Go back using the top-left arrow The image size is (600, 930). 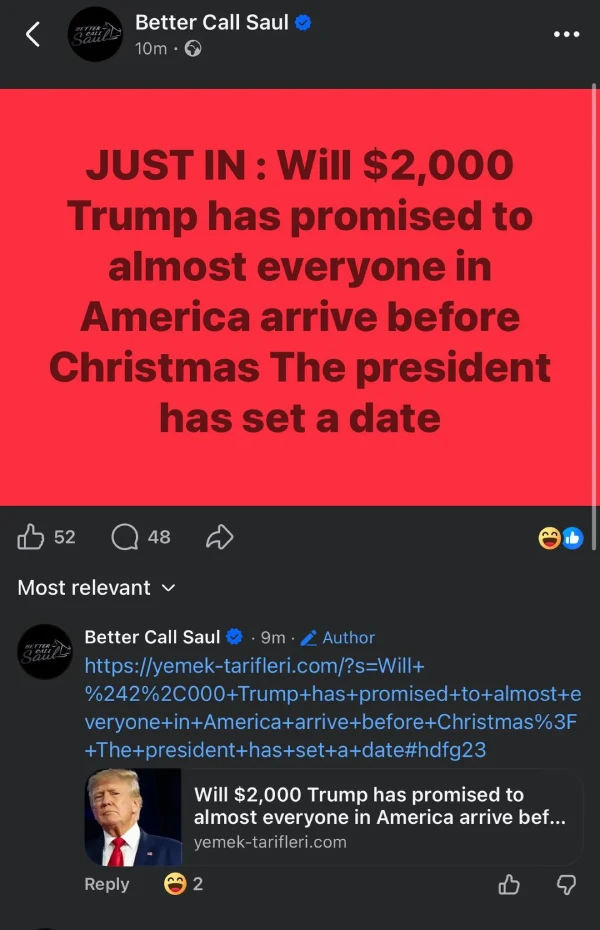pos(33,35)
